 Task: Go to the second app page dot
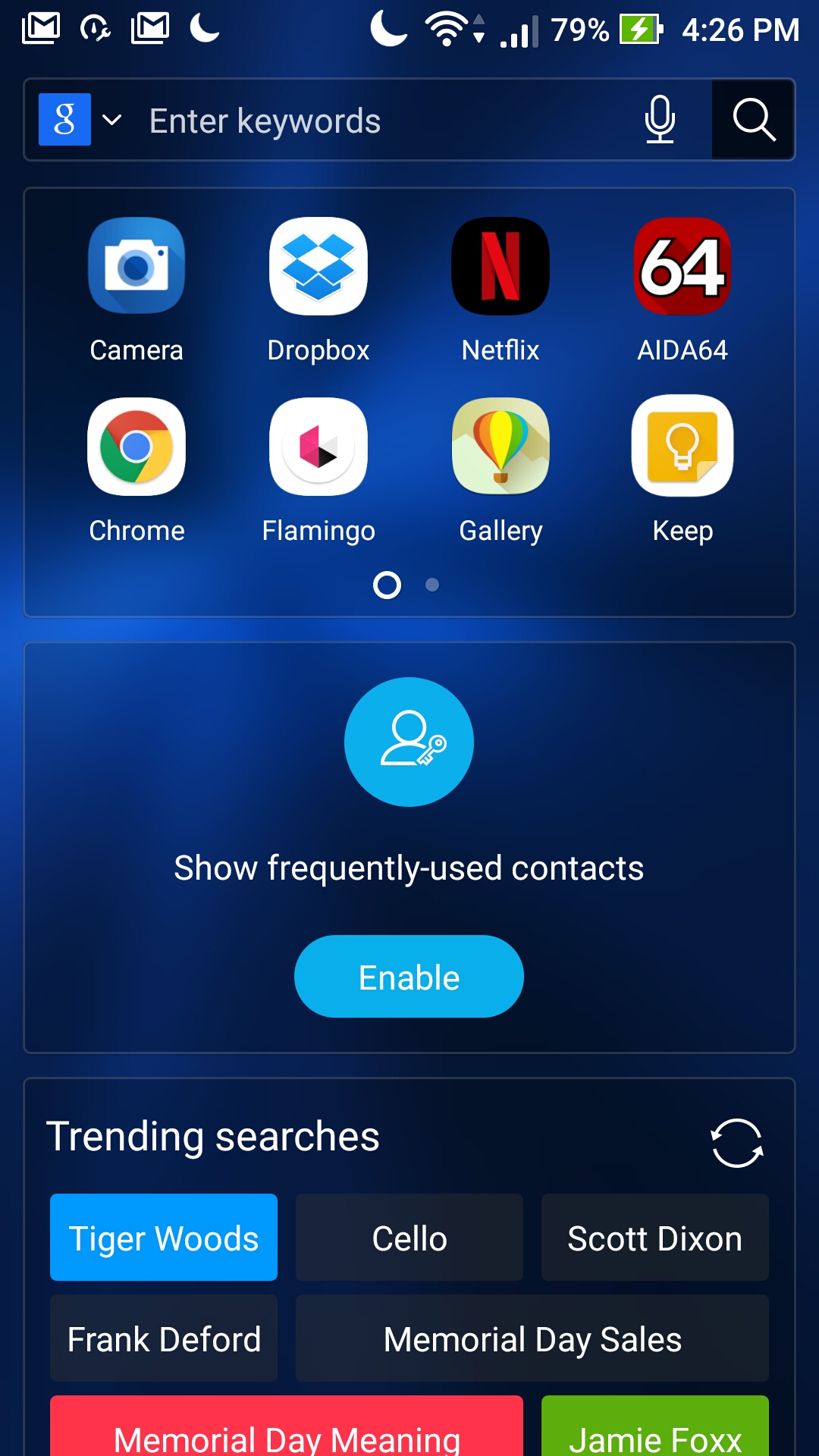pos(432,585)
